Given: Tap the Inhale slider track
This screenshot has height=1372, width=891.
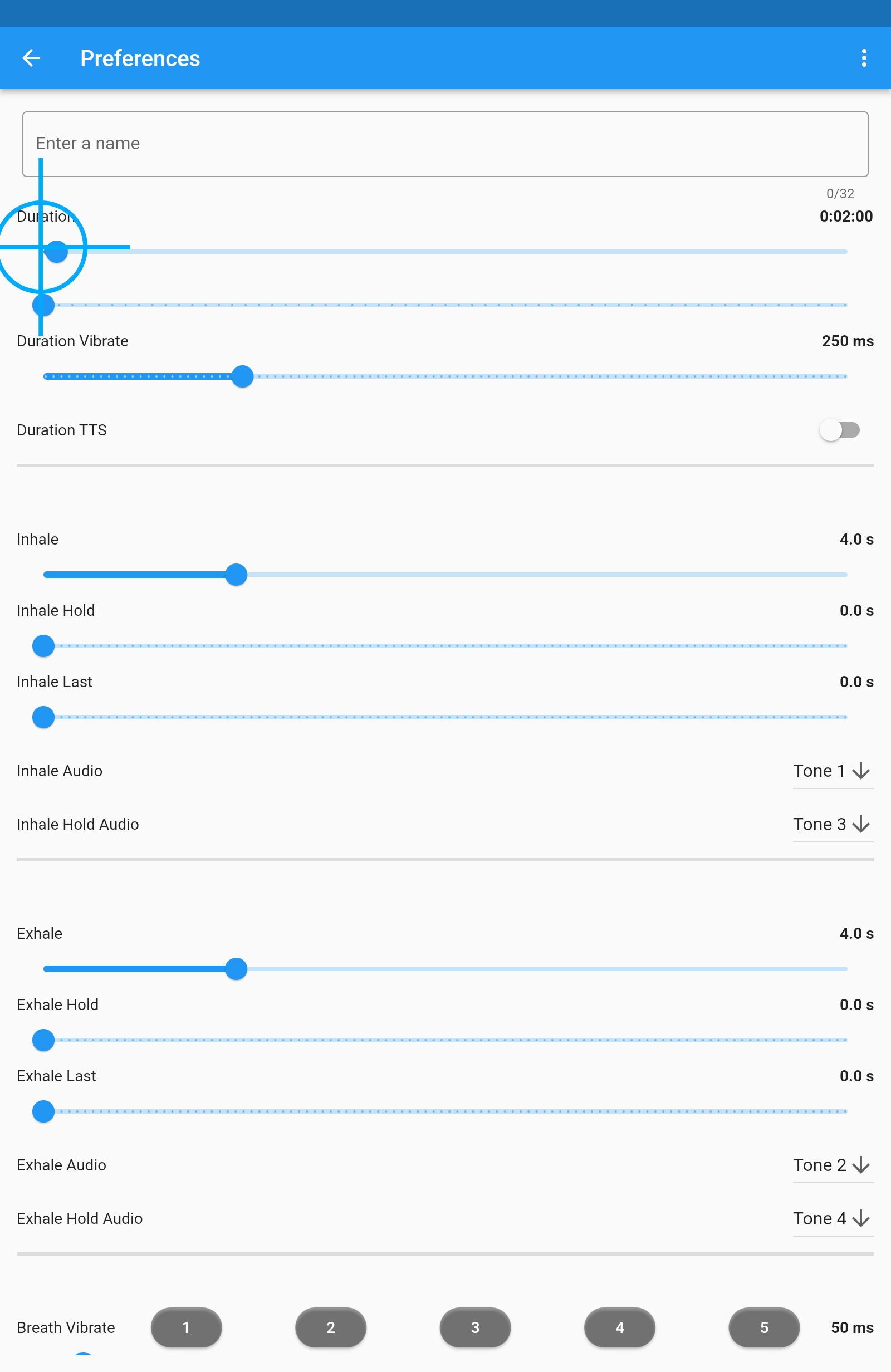Looking at the screenshot, I should pyautogui.click(x=445, y=575).
